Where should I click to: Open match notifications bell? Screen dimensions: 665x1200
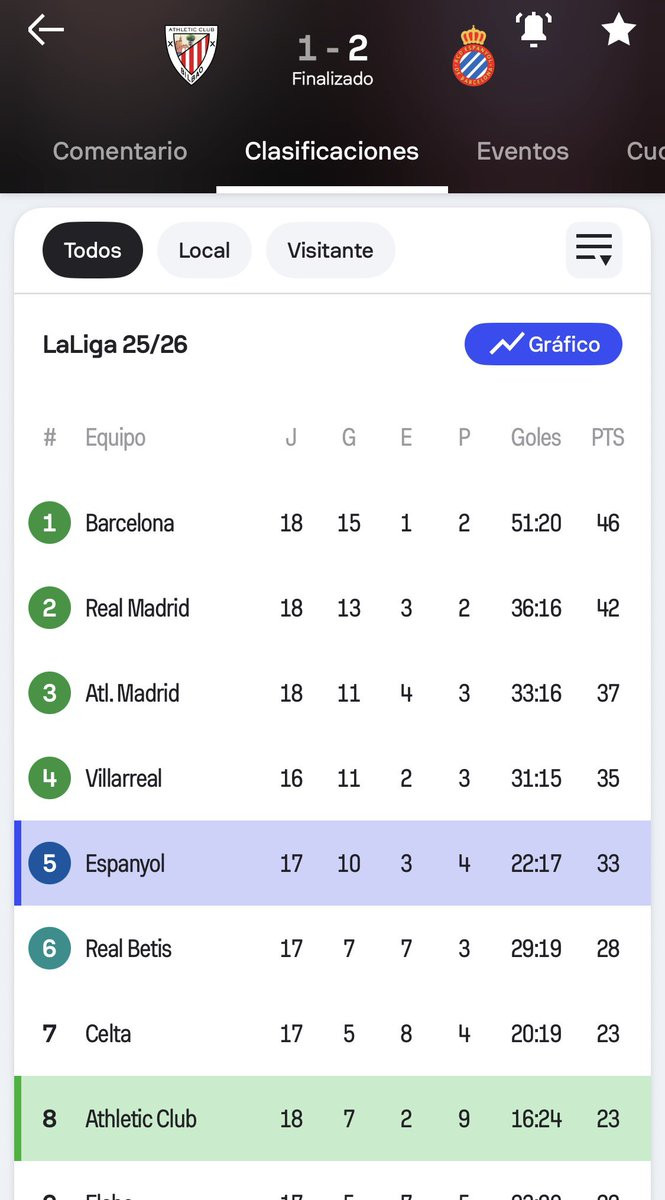535,30
